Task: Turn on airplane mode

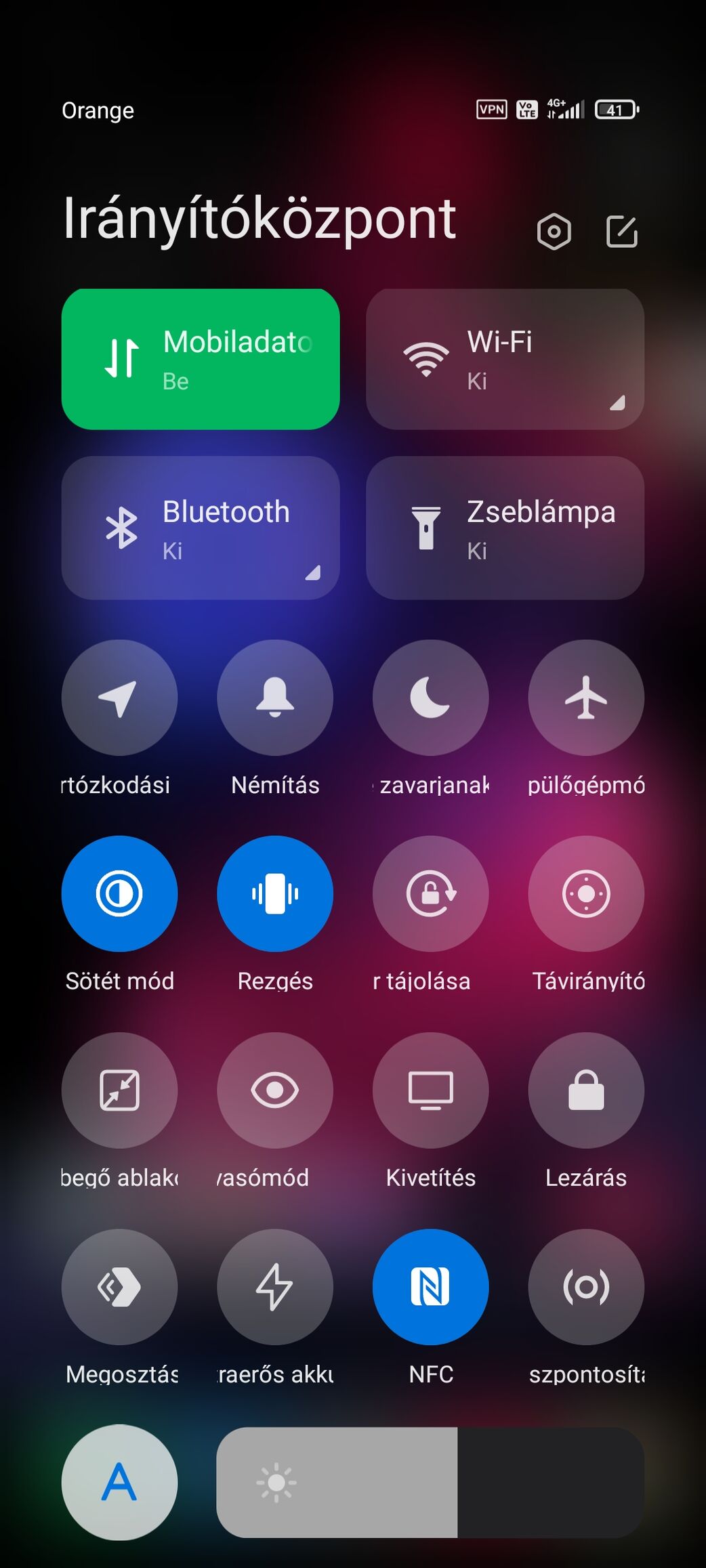Action: pyautogui.click(x=586, y=698)
